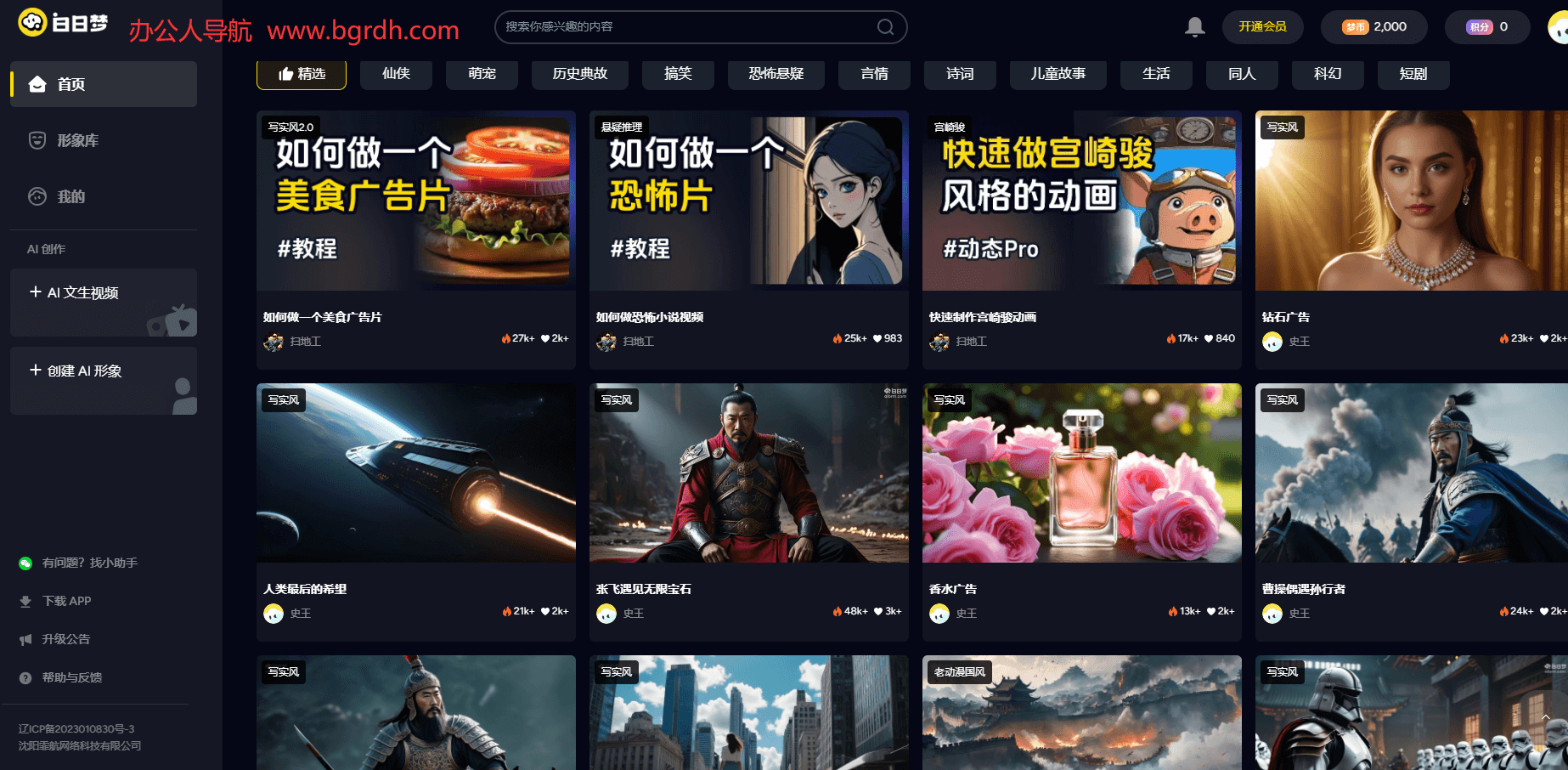The height and width of the screenshot is (770, 1568).
Task: Open the notifications bell
Action: click(1194, 27)
